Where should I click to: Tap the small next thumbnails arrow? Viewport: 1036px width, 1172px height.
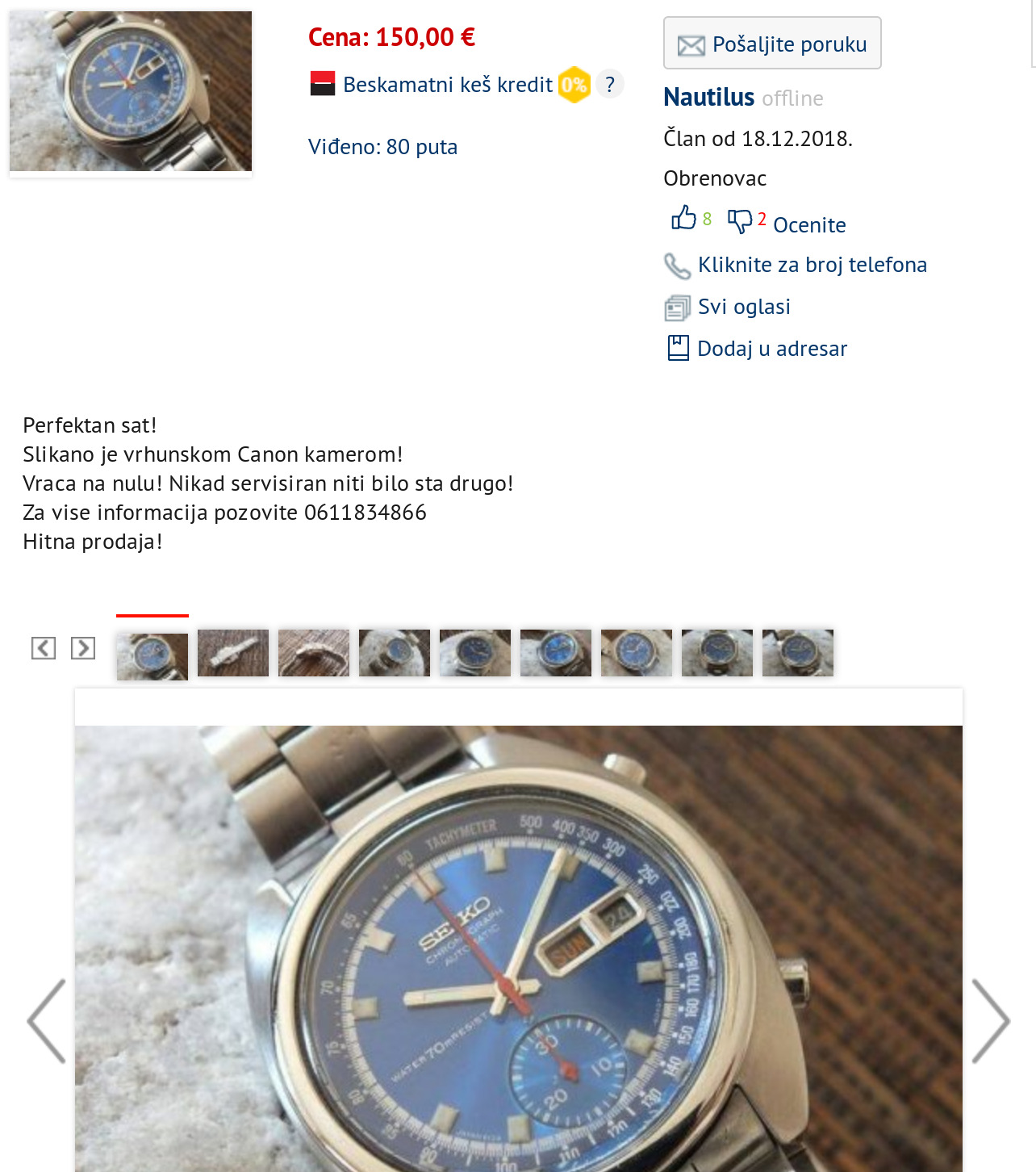[x=83, y=648]
